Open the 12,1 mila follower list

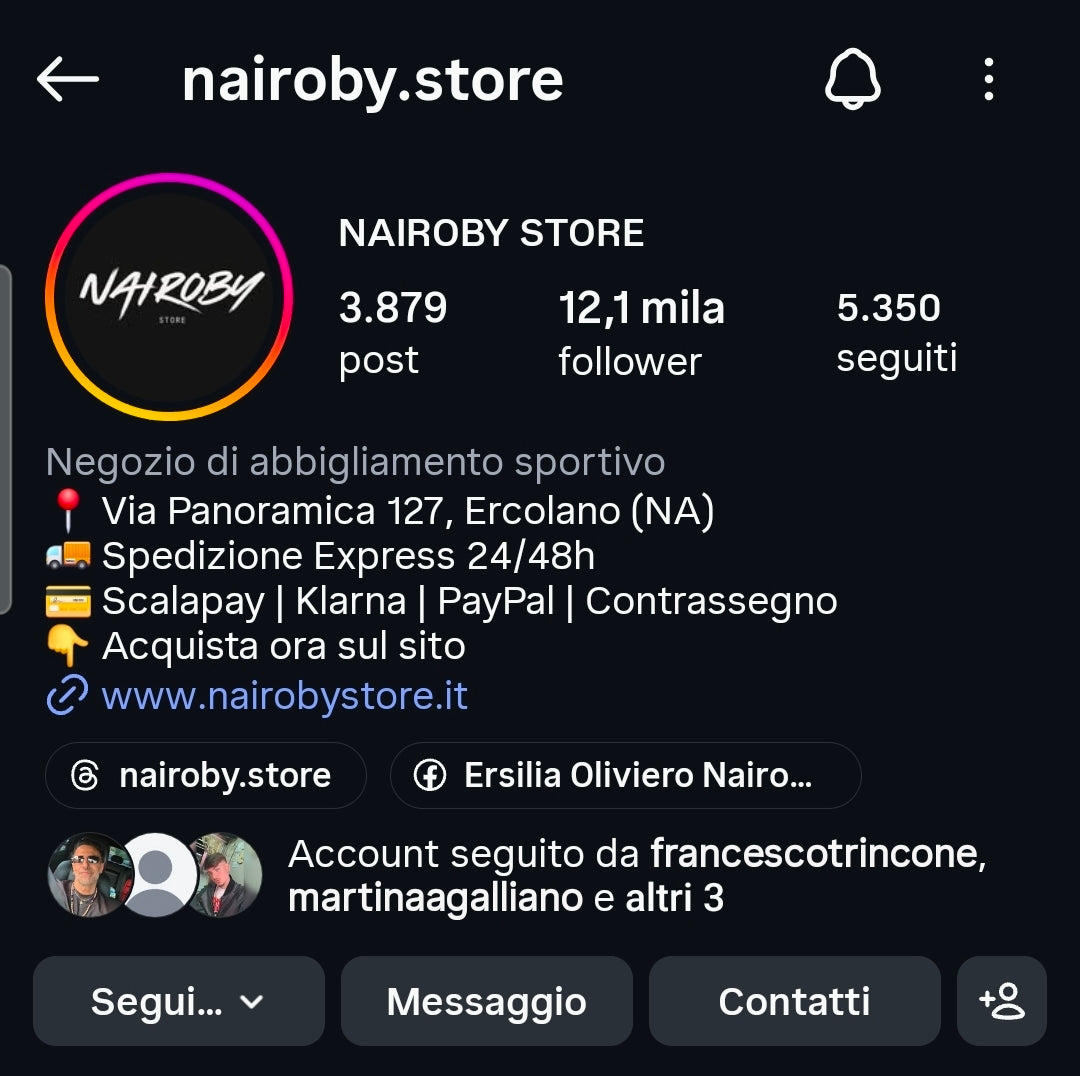click(640, 333)
